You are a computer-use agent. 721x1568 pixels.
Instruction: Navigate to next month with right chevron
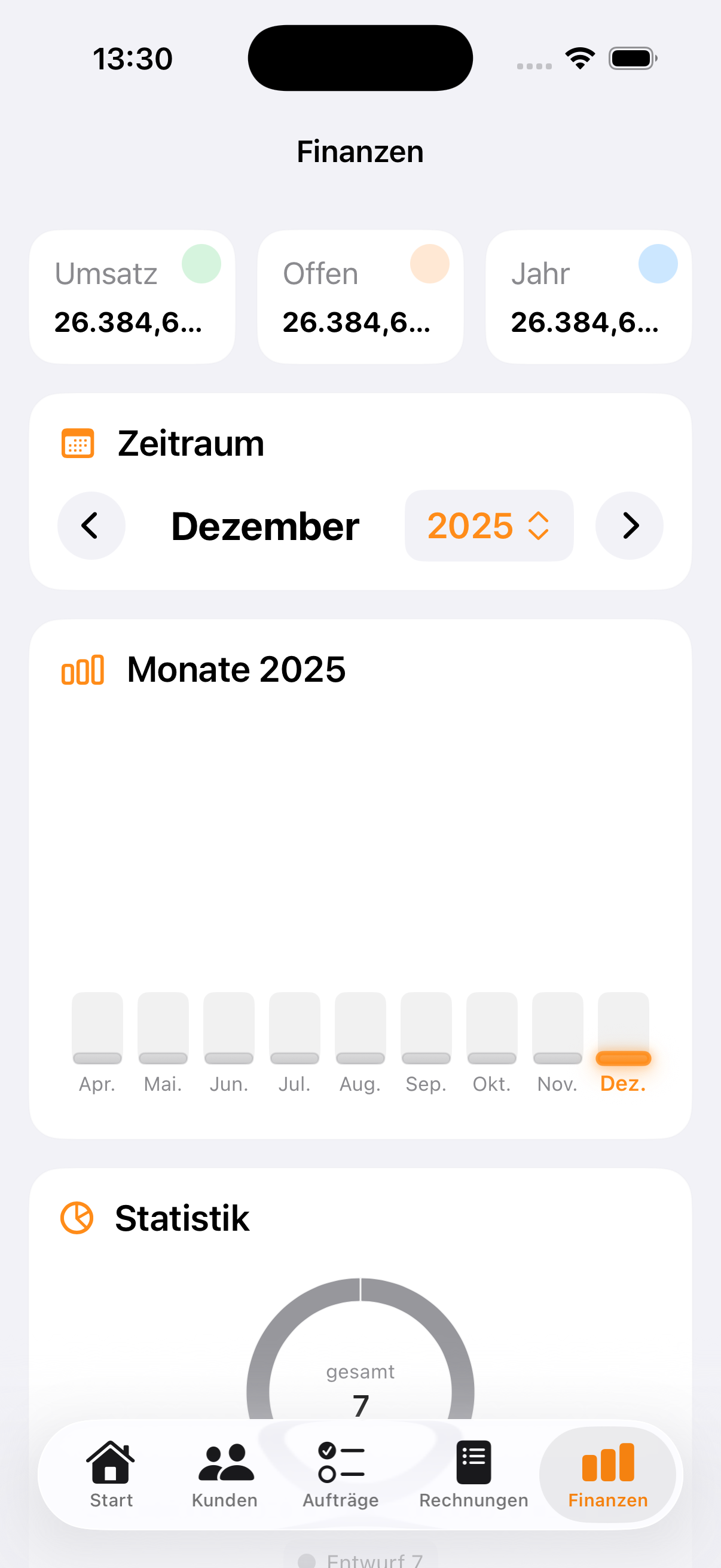coord(630,525)
